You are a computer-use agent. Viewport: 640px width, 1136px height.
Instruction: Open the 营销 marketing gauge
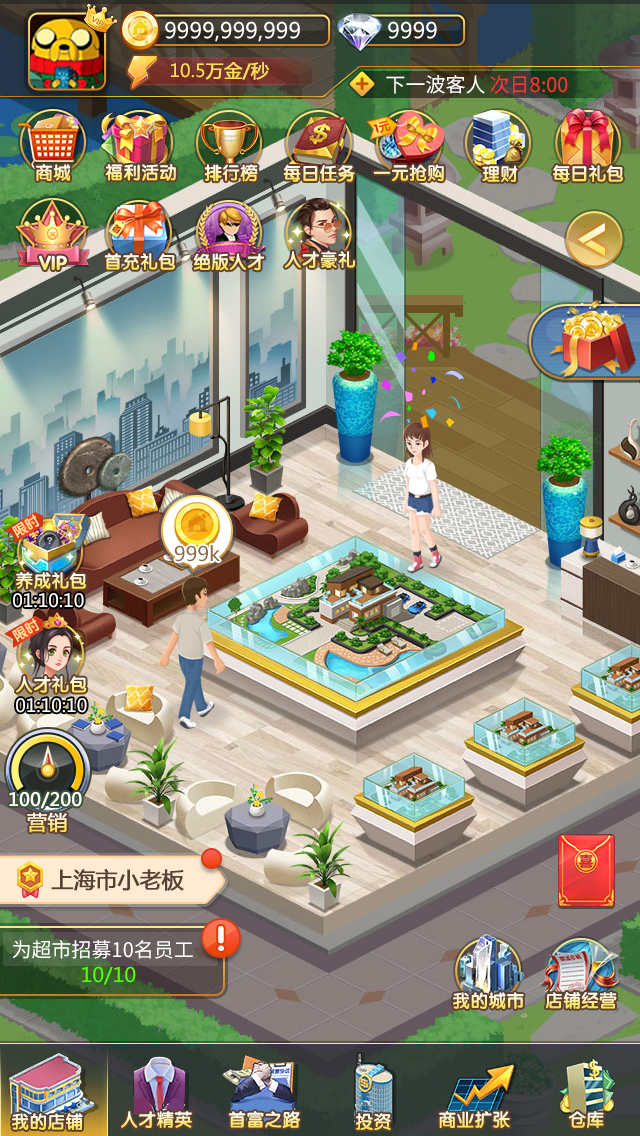pyautogui.click(x=46, y=782)
